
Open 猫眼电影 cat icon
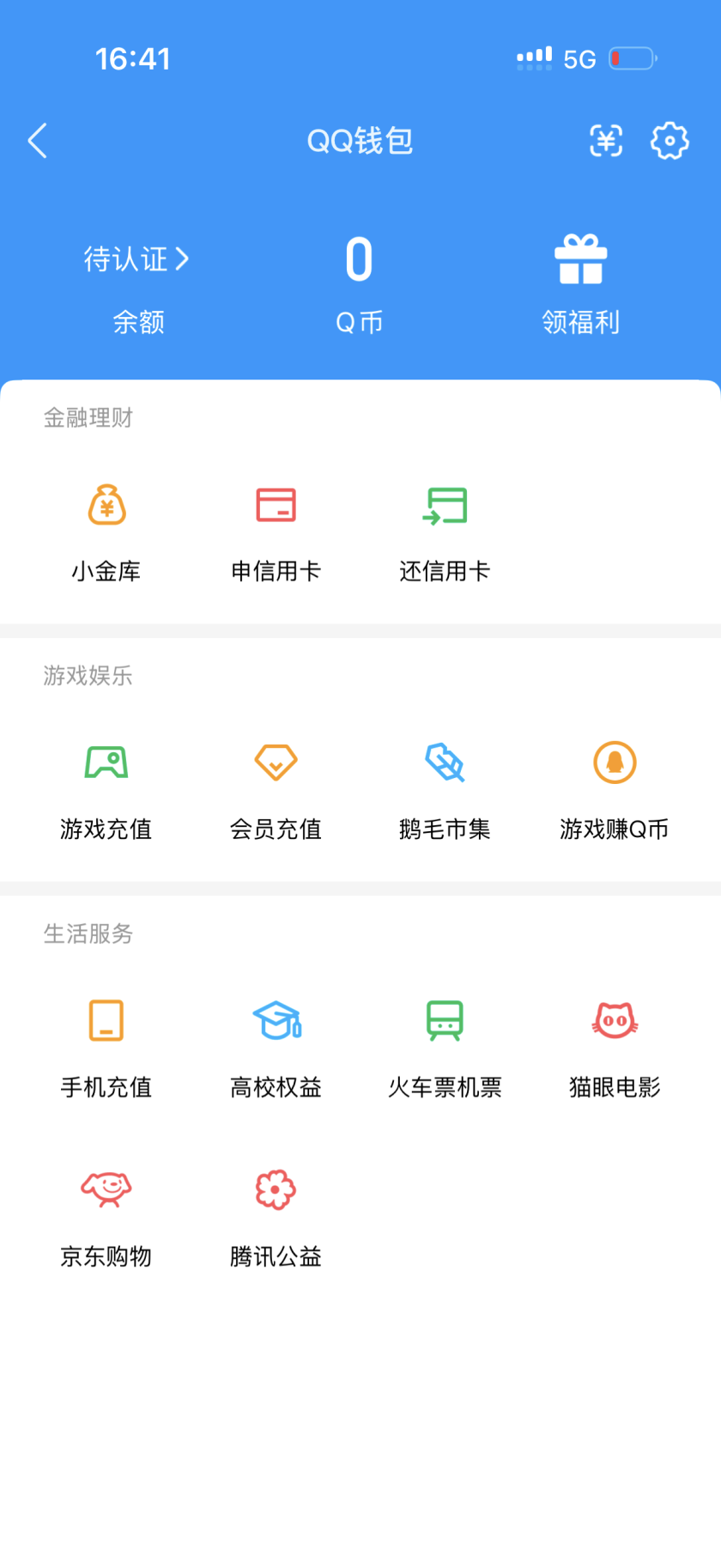pyautogui.click(x=615, y=1021)
